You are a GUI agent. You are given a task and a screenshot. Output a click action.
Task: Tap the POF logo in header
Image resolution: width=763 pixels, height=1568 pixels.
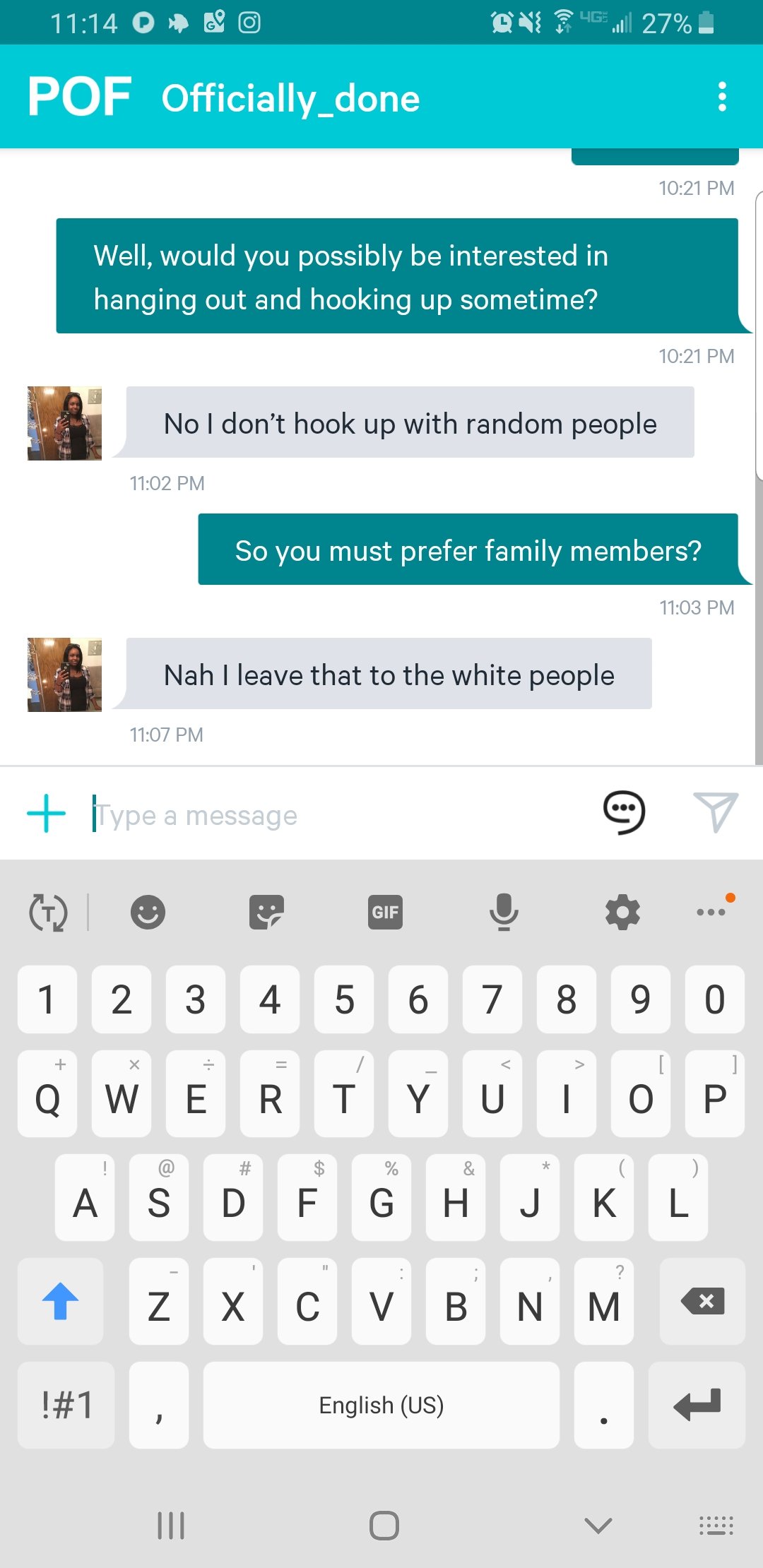tap(79, 97)
